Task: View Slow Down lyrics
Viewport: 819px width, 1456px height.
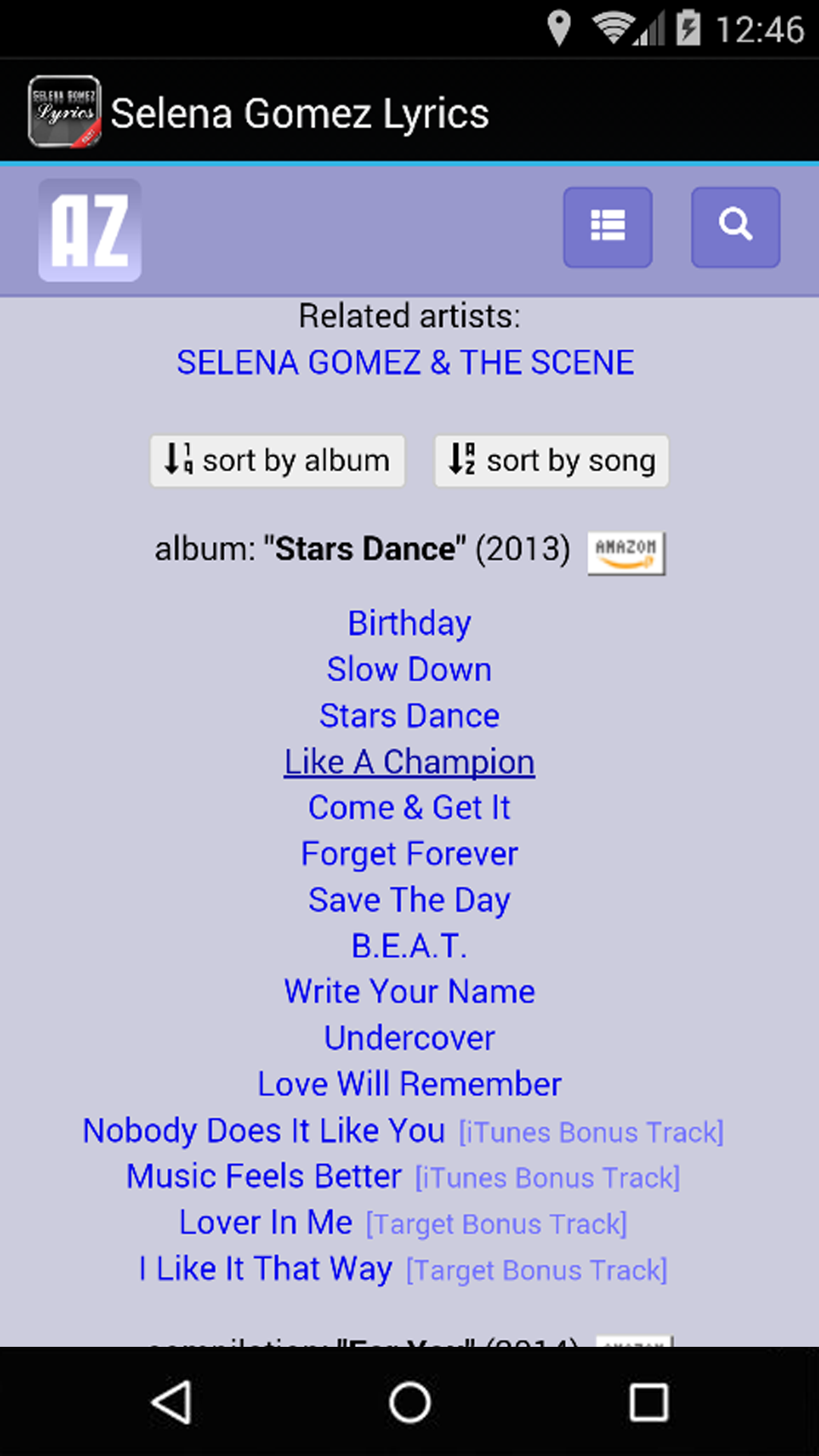Action: coord(409,670)
